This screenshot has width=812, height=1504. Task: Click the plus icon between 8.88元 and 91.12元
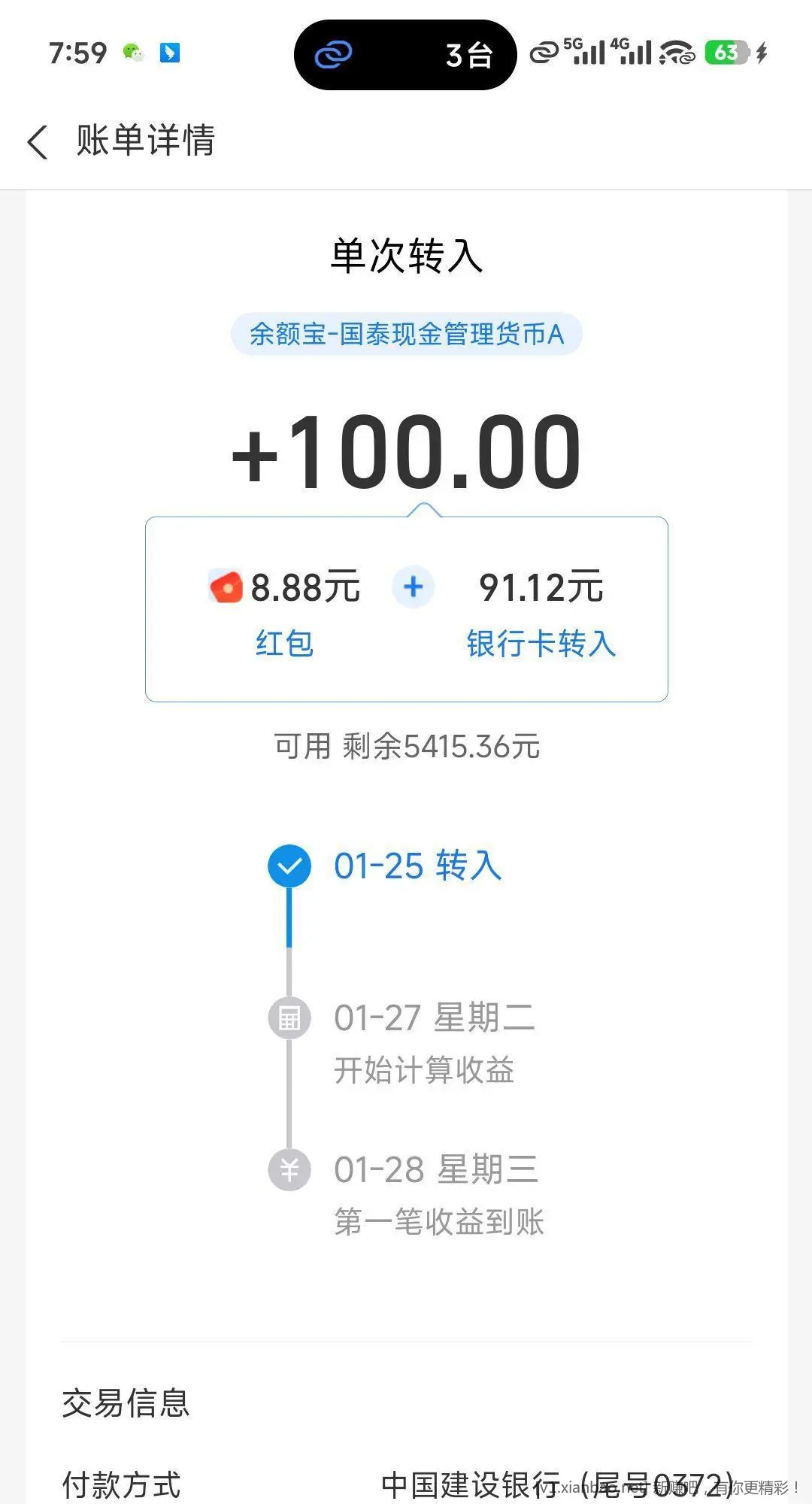pyautogui.click(x=414, y=587)
